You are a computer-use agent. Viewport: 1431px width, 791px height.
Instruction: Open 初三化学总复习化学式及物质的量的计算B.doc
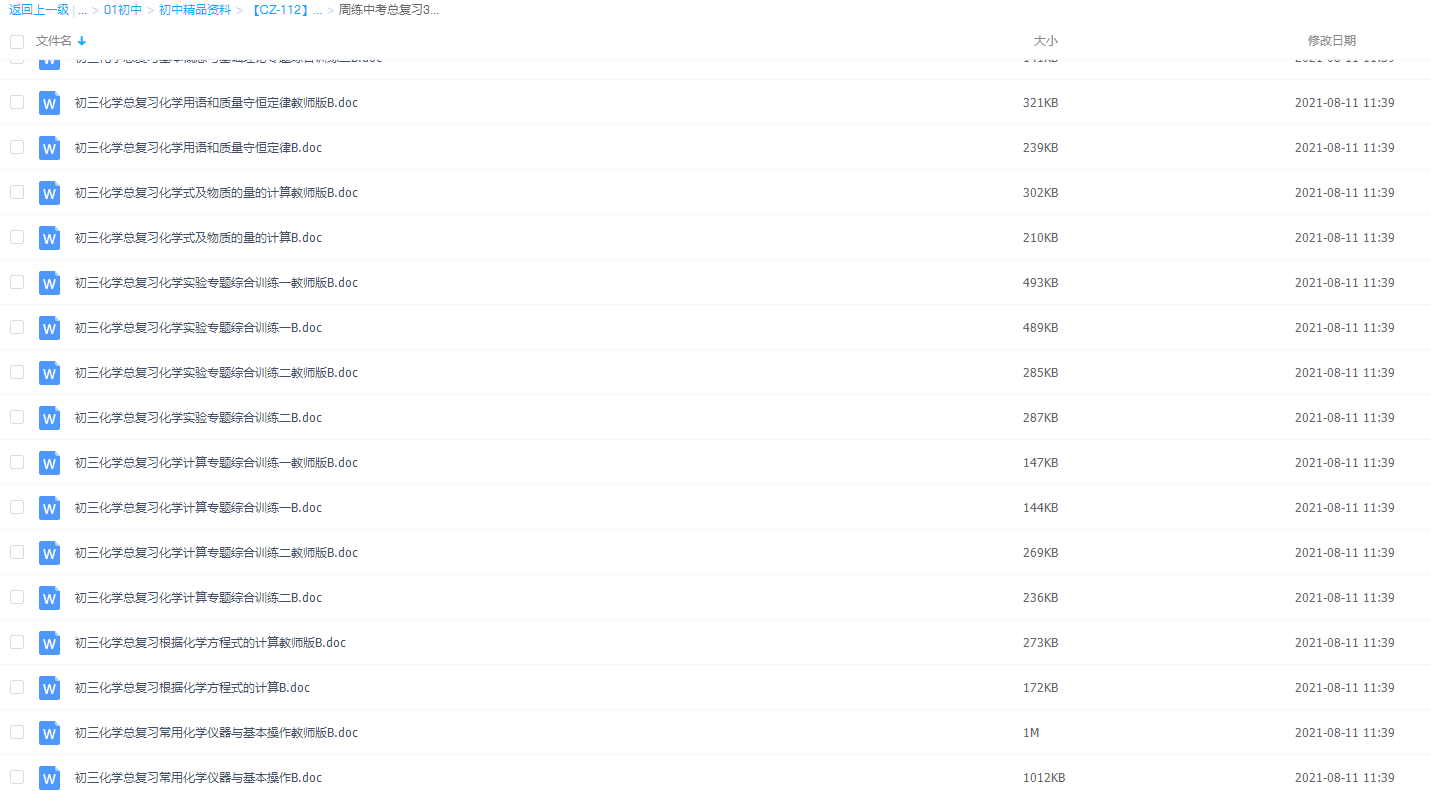(x=198, y=238)
